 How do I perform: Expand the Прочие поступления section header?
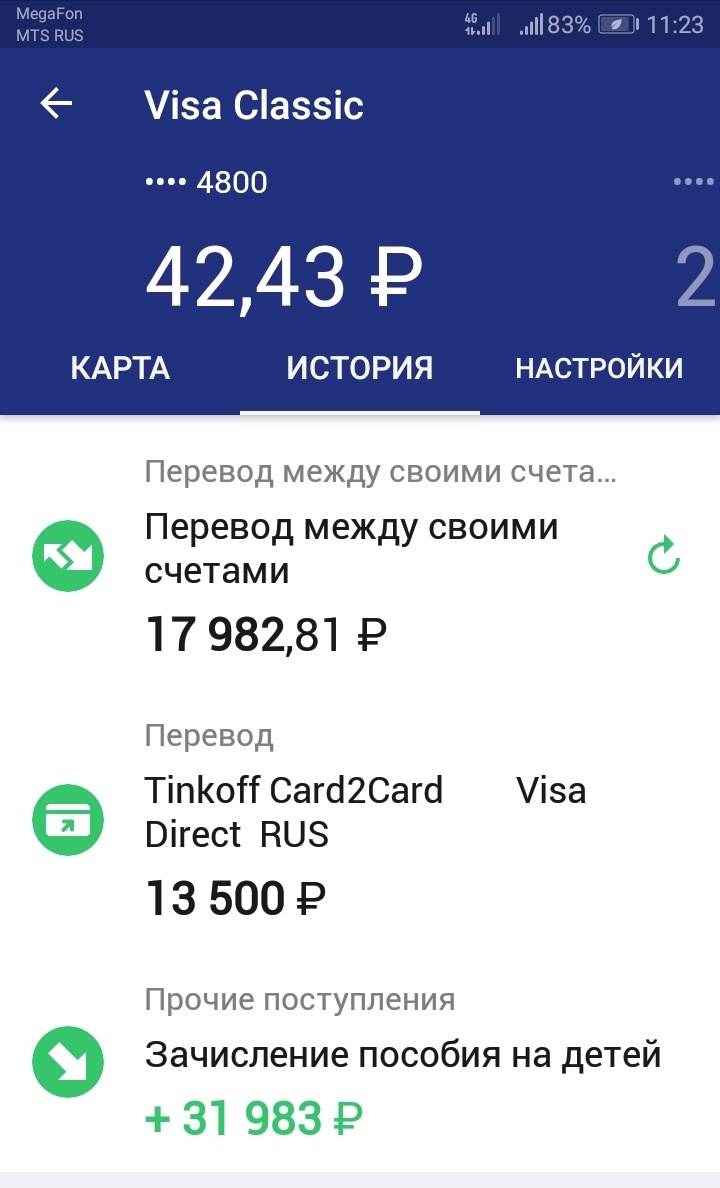point(302,998)
